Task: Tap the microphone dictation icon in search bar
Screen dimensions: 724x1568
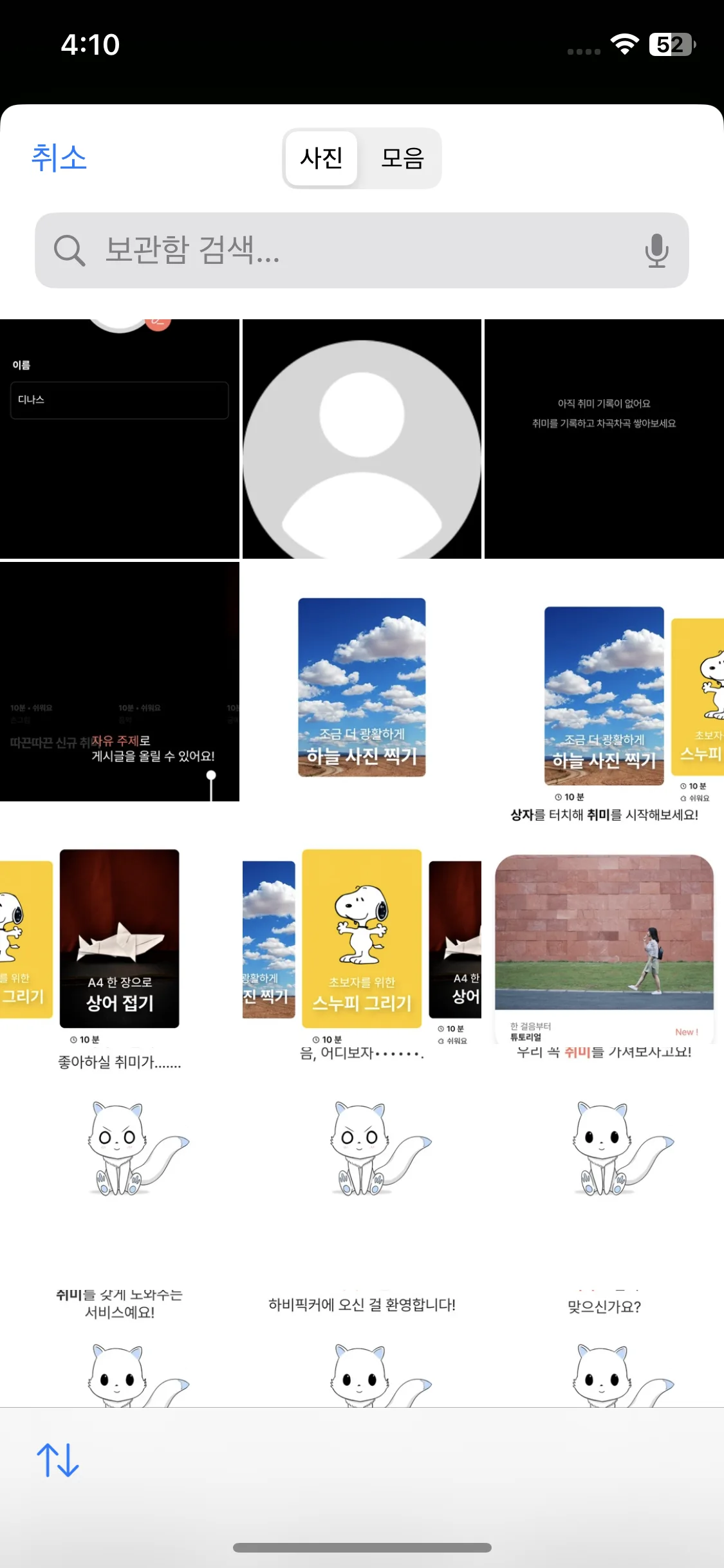Action: pyautogui.click(x=656, y=252)
